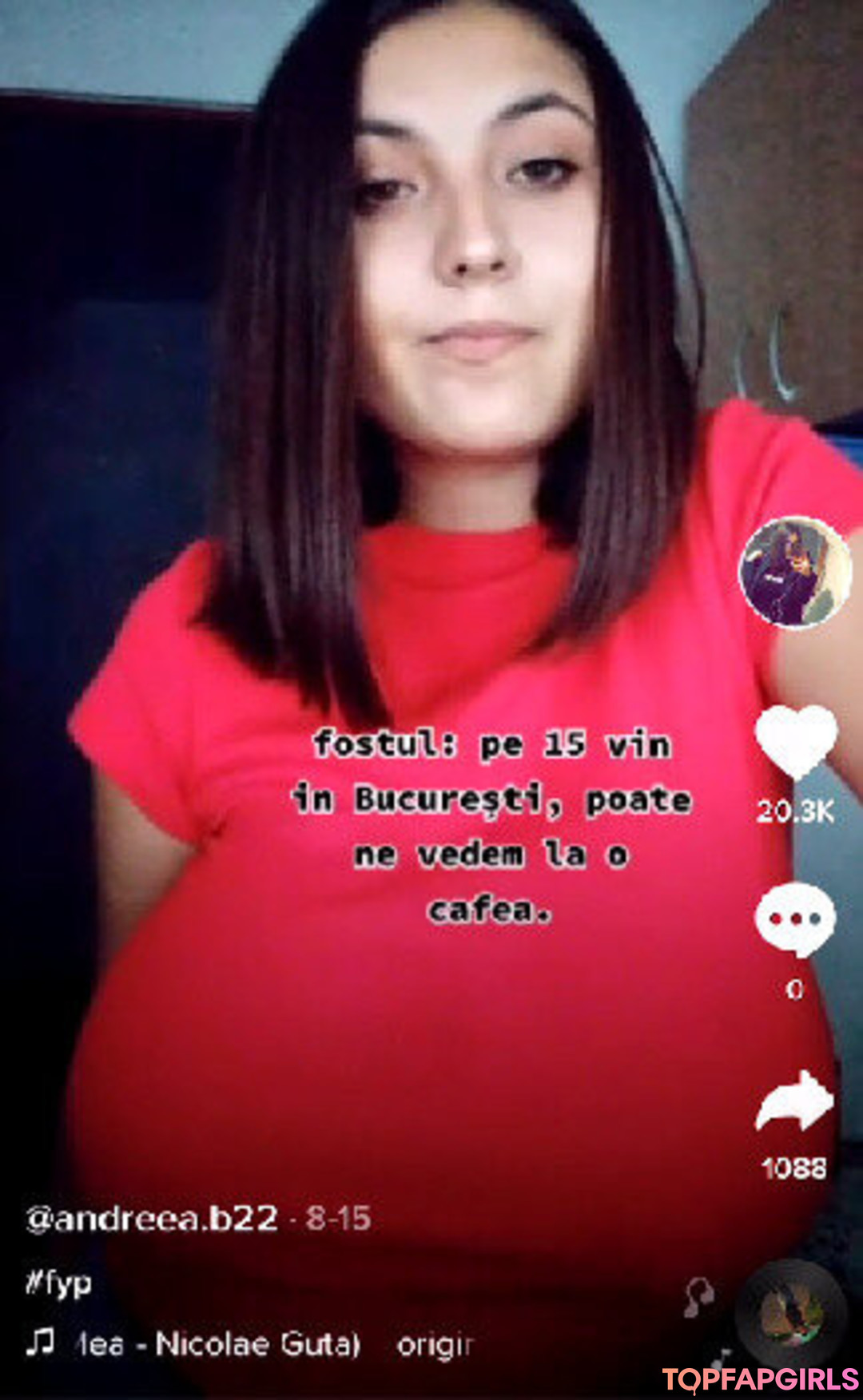Tap the #fyp hashtag
The width and height of the screenshot is (863, 1400).
click(58, 1283)
